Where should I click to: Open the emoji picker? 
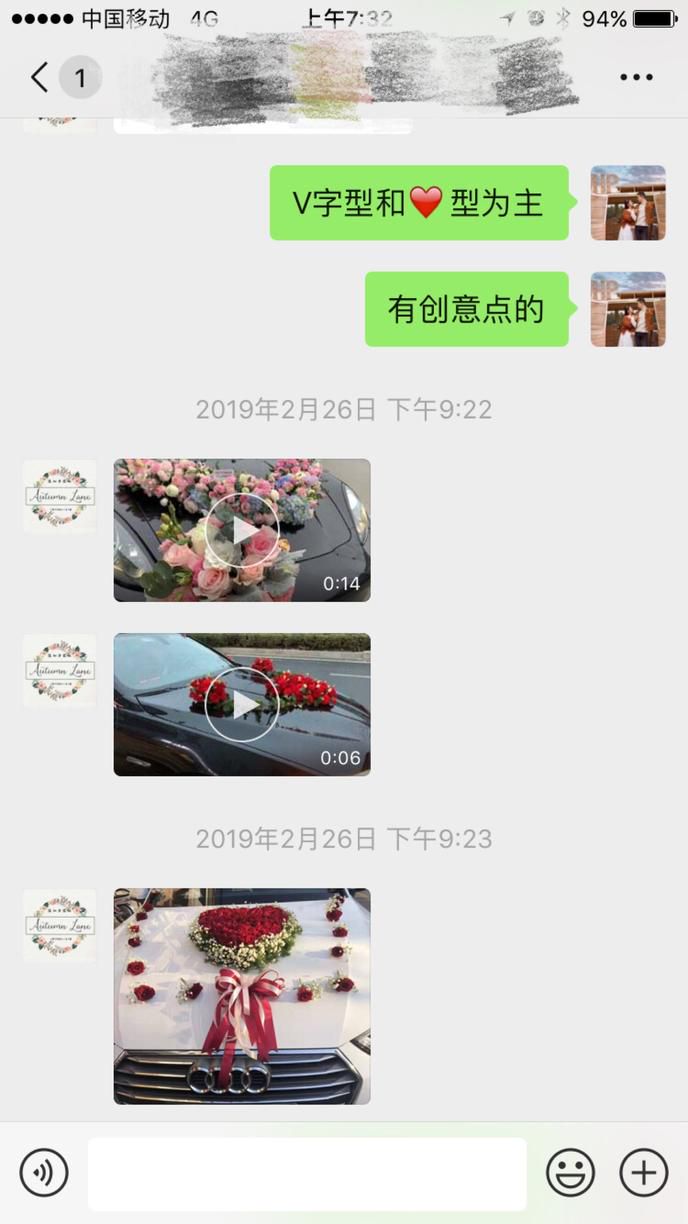(570, 1172)
